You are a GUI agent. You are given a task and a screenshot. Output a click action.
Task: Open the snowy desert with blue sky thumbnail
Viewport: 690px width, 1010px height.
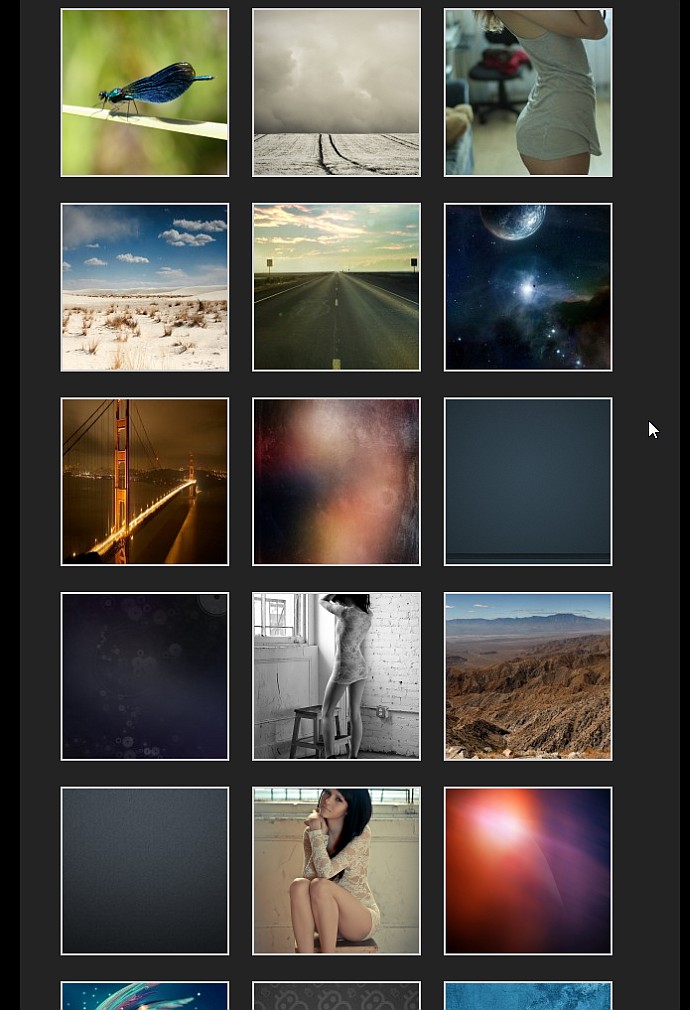click(145, 287)
